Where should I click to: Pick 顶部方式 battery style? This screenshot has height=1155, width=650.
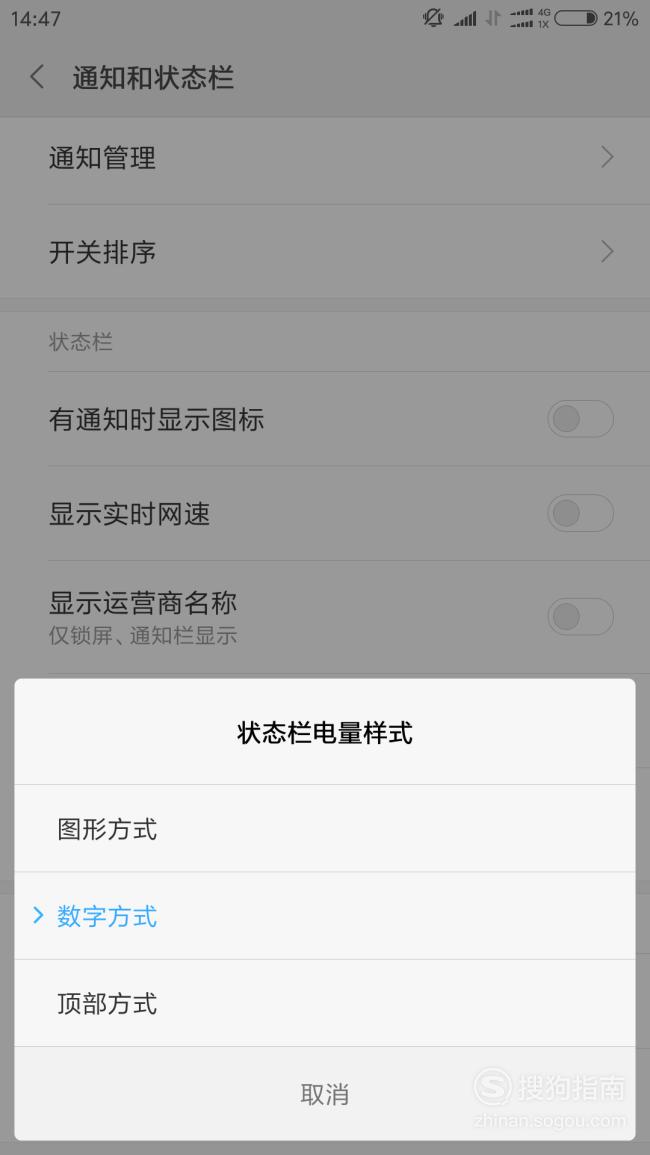(x=324, y=1003)
